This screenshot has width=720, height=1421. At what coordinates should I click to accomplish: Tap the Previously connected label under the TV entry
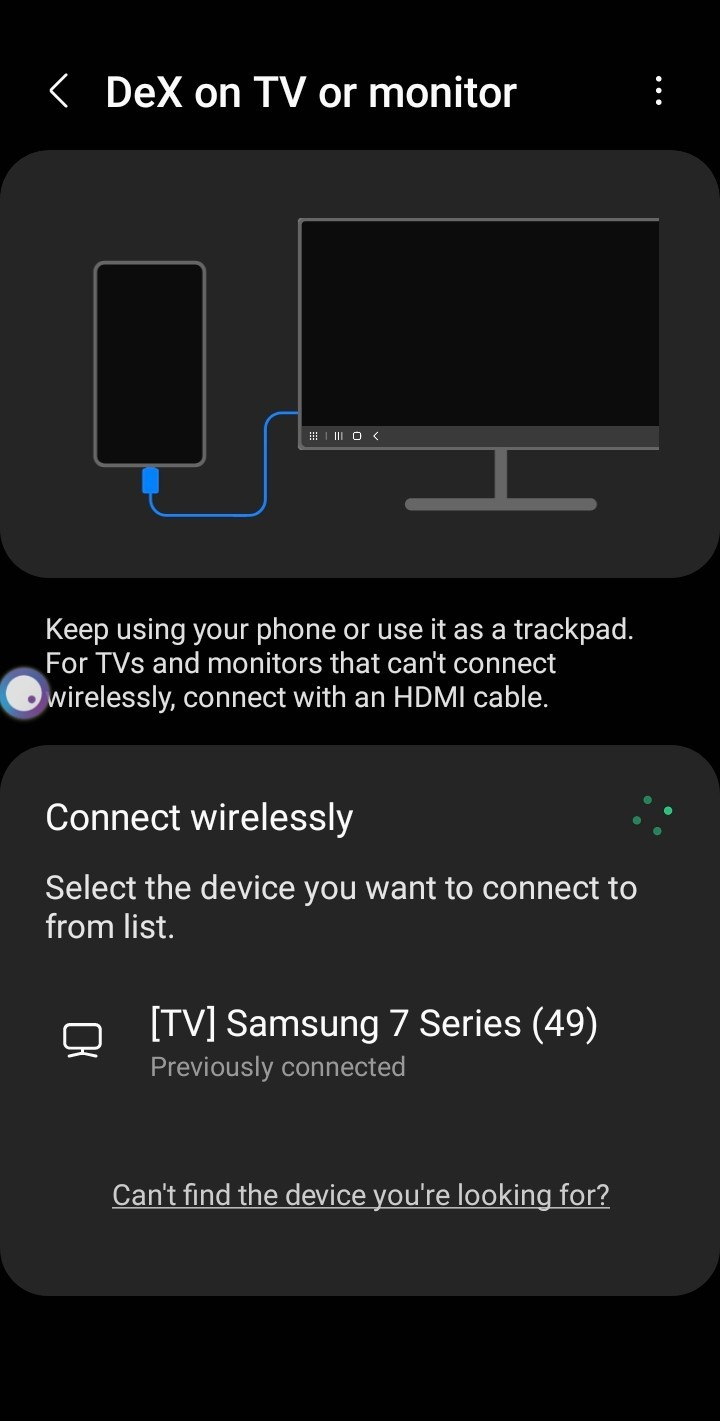click(277, 1066)
